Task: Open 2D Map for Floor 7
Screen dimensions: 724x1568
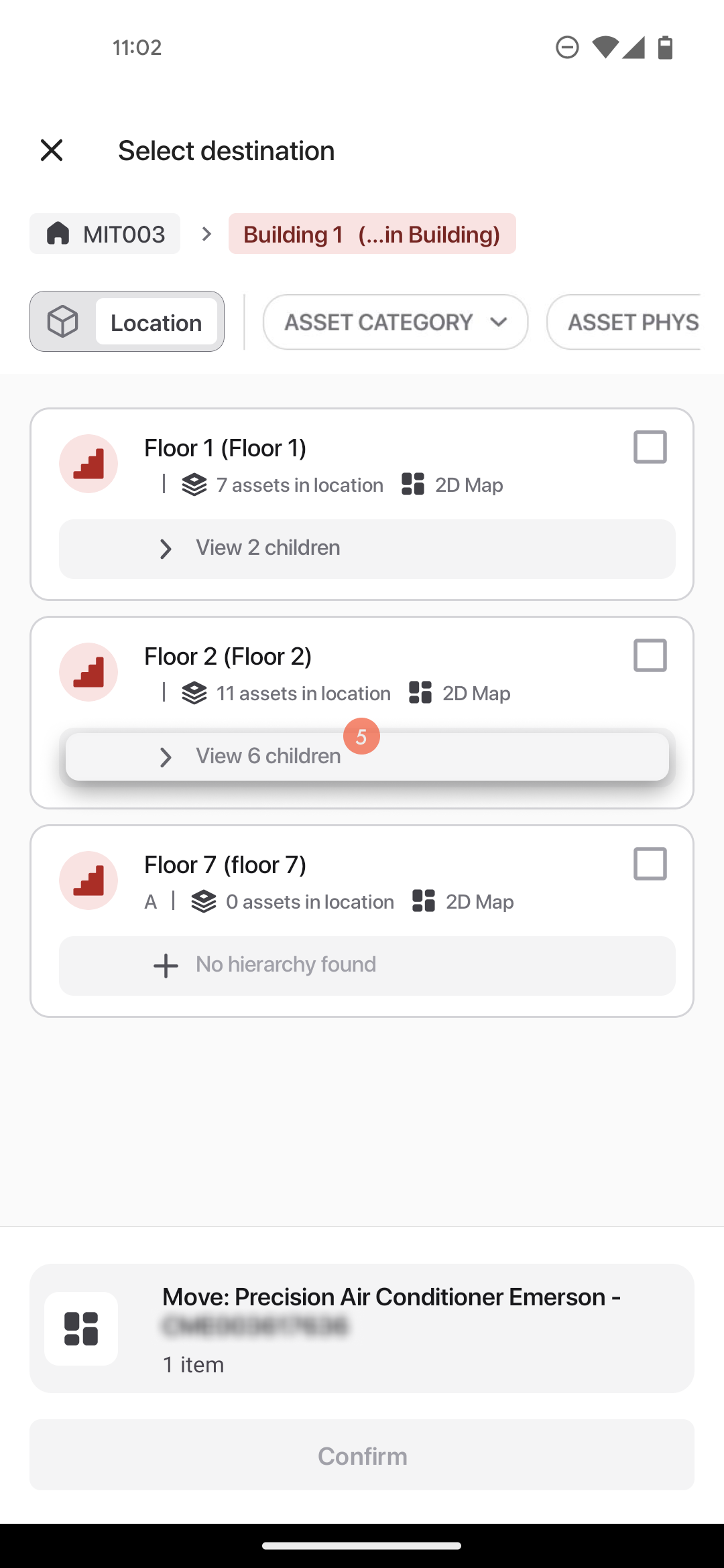Action: pos(463,901)
